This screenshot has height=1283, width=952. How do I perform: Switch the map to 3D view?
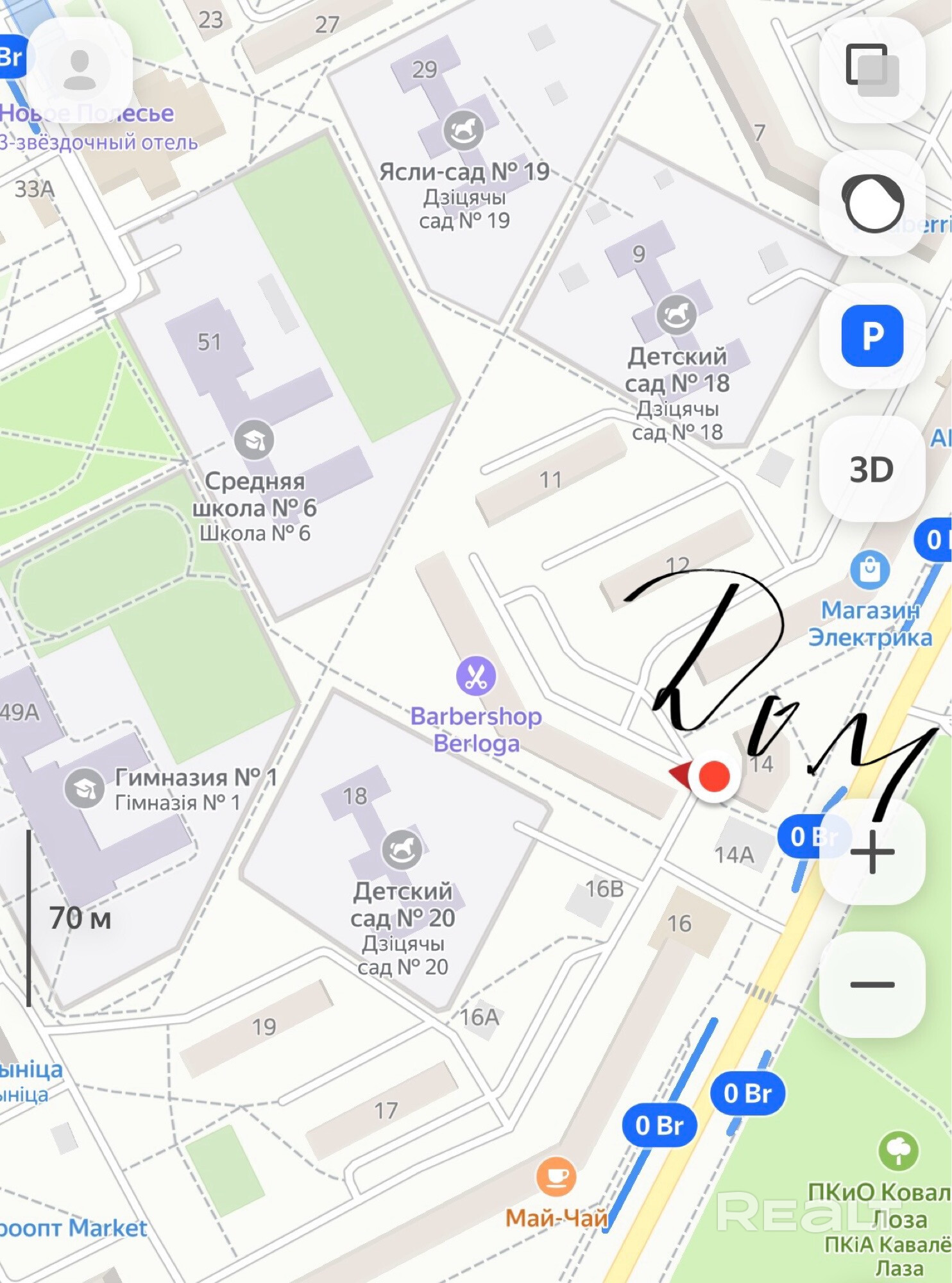pos(872,469)
